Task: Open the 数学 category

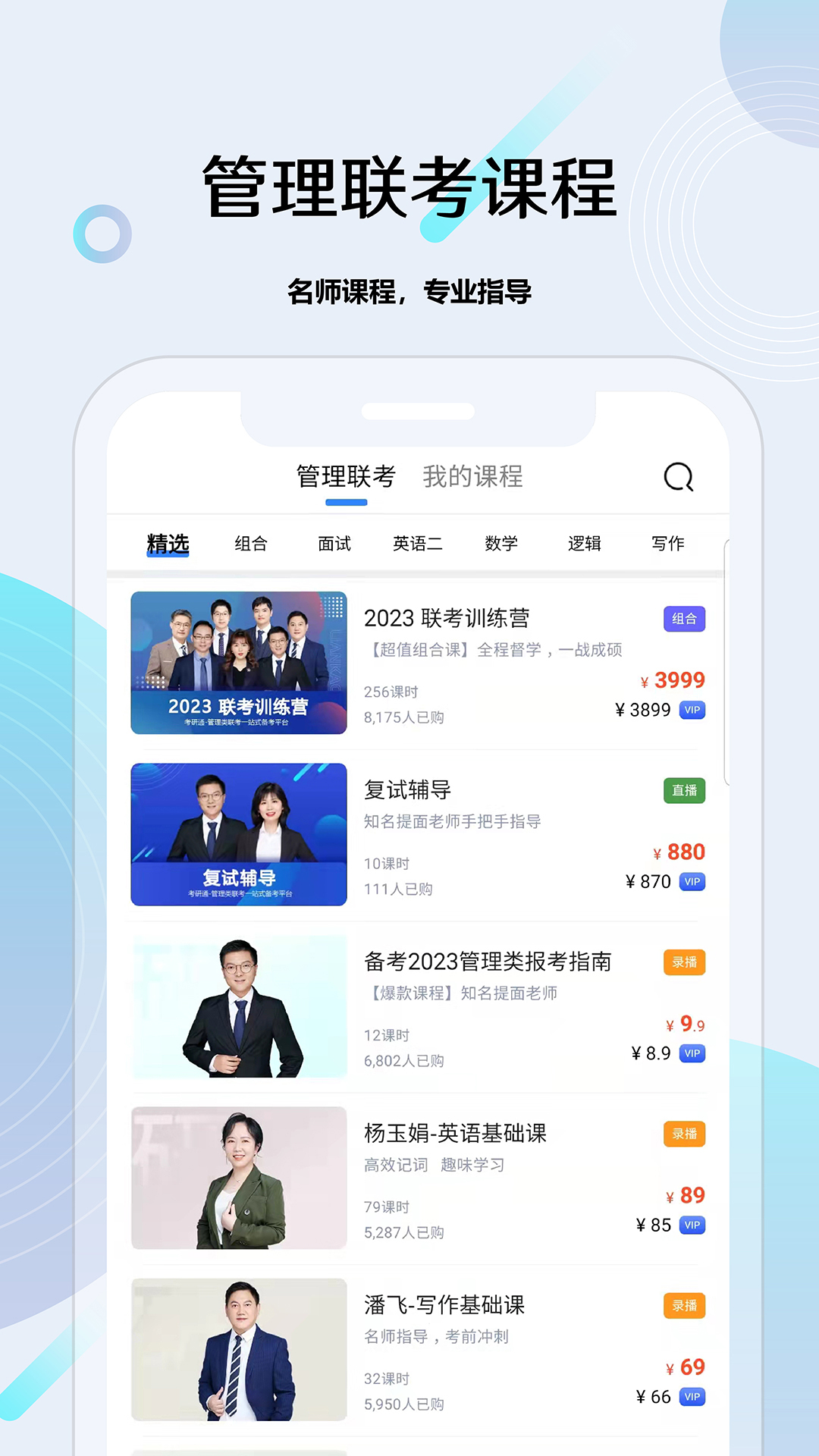Action: pos(500,543)
